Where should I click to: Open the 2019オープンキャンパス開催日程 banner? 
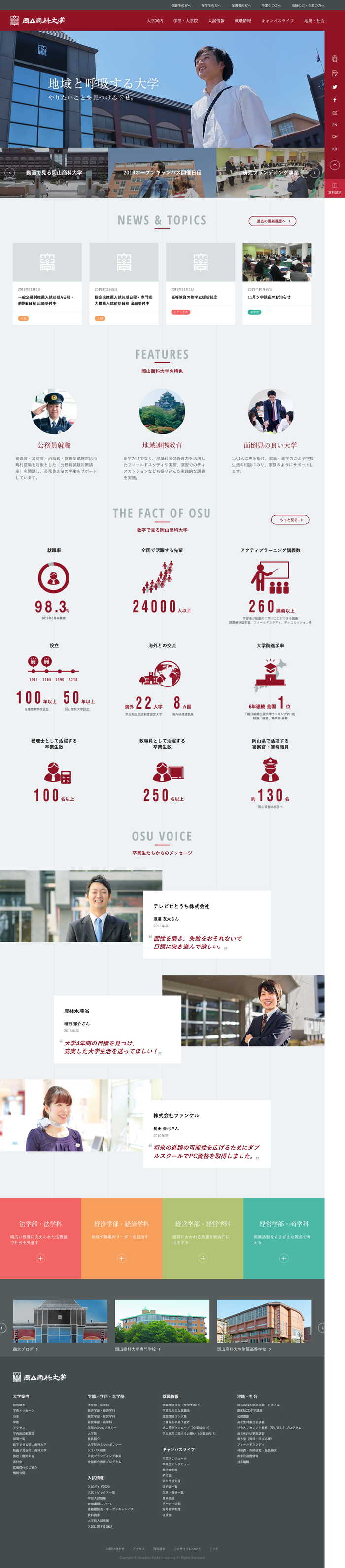pos(162,173)
